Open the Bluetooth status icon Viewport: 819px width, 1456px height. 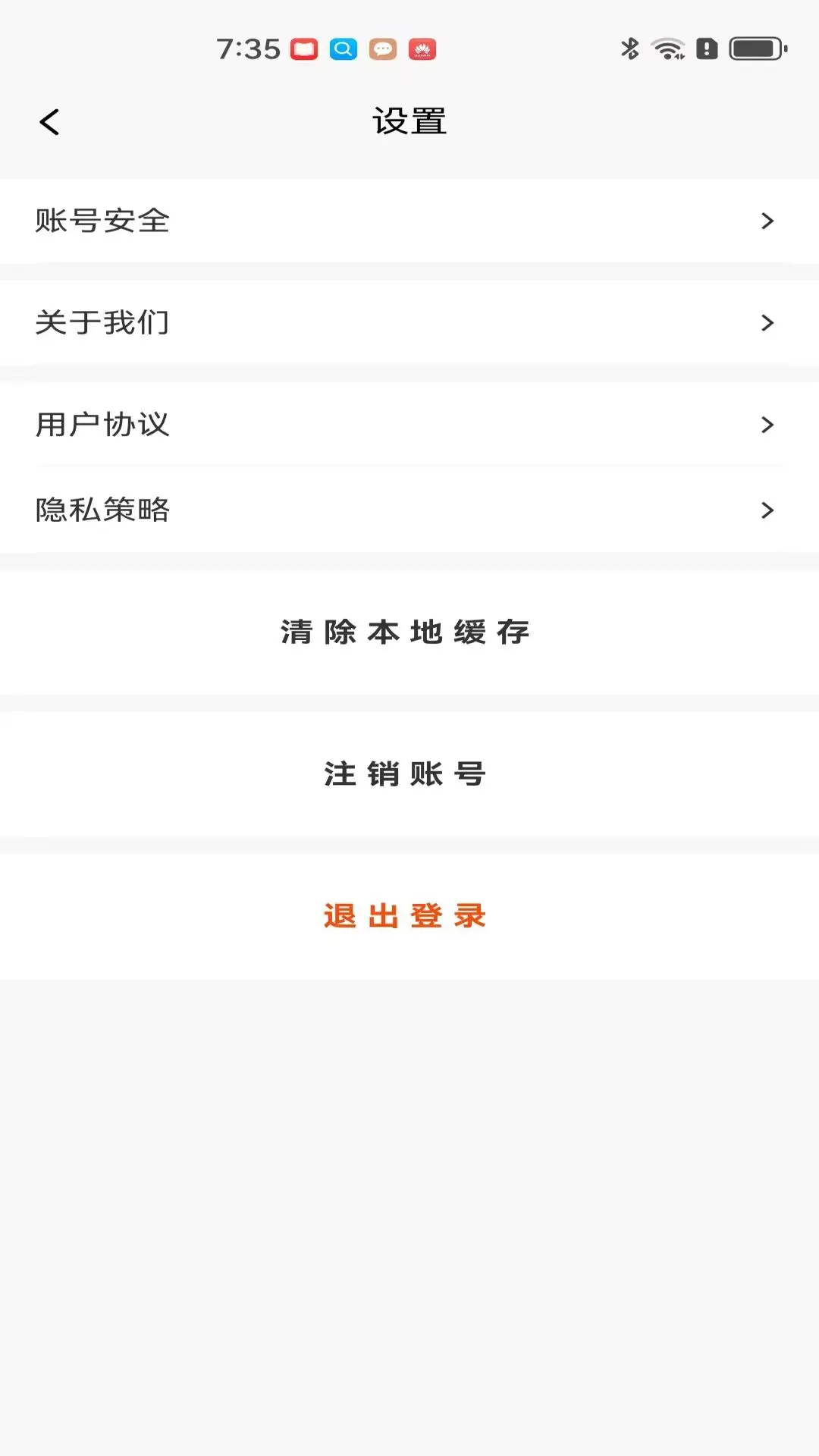pos(628,49)
